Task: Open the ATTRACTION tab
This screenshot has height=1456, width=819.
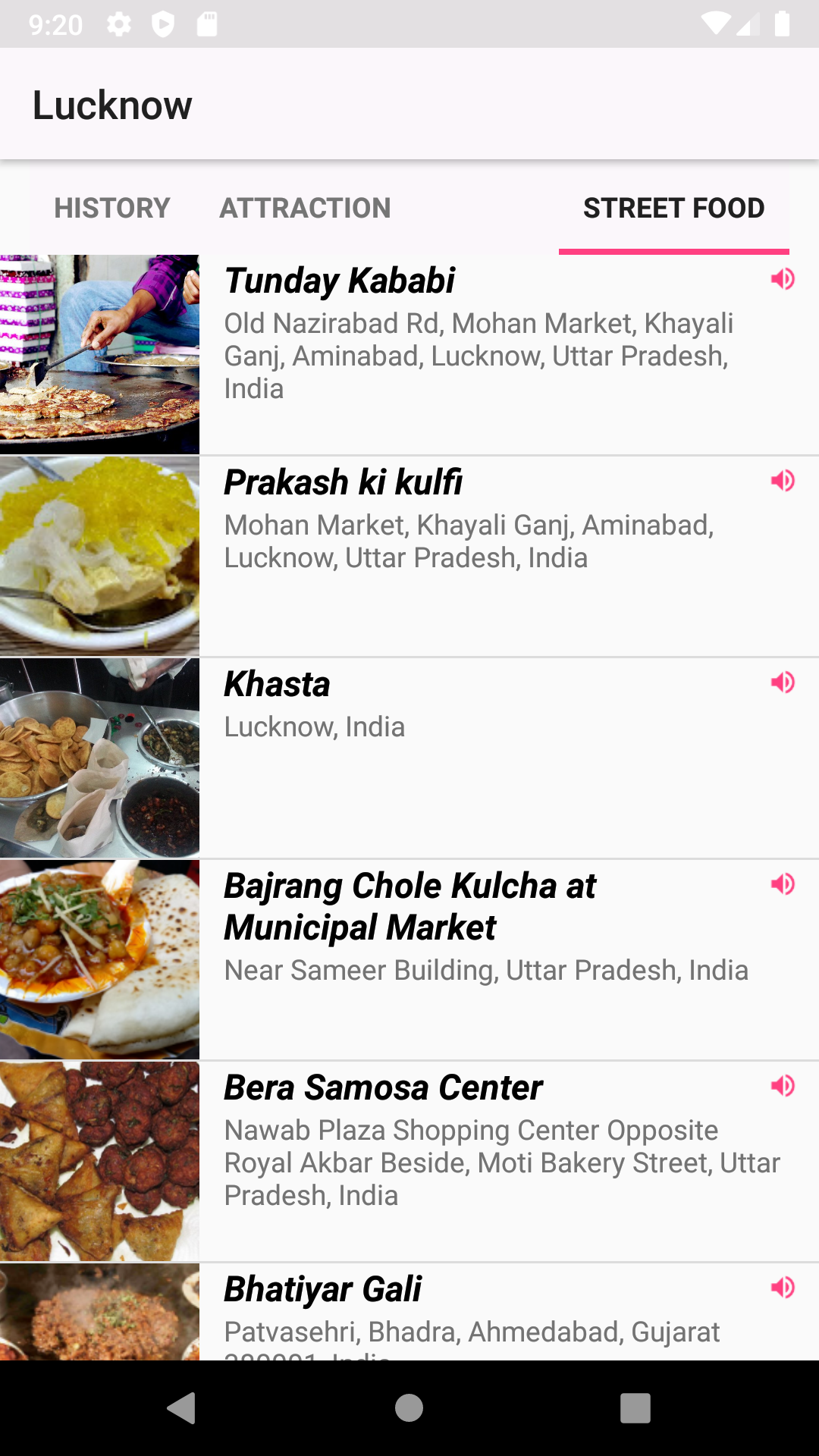Action: tap(305, 207)
